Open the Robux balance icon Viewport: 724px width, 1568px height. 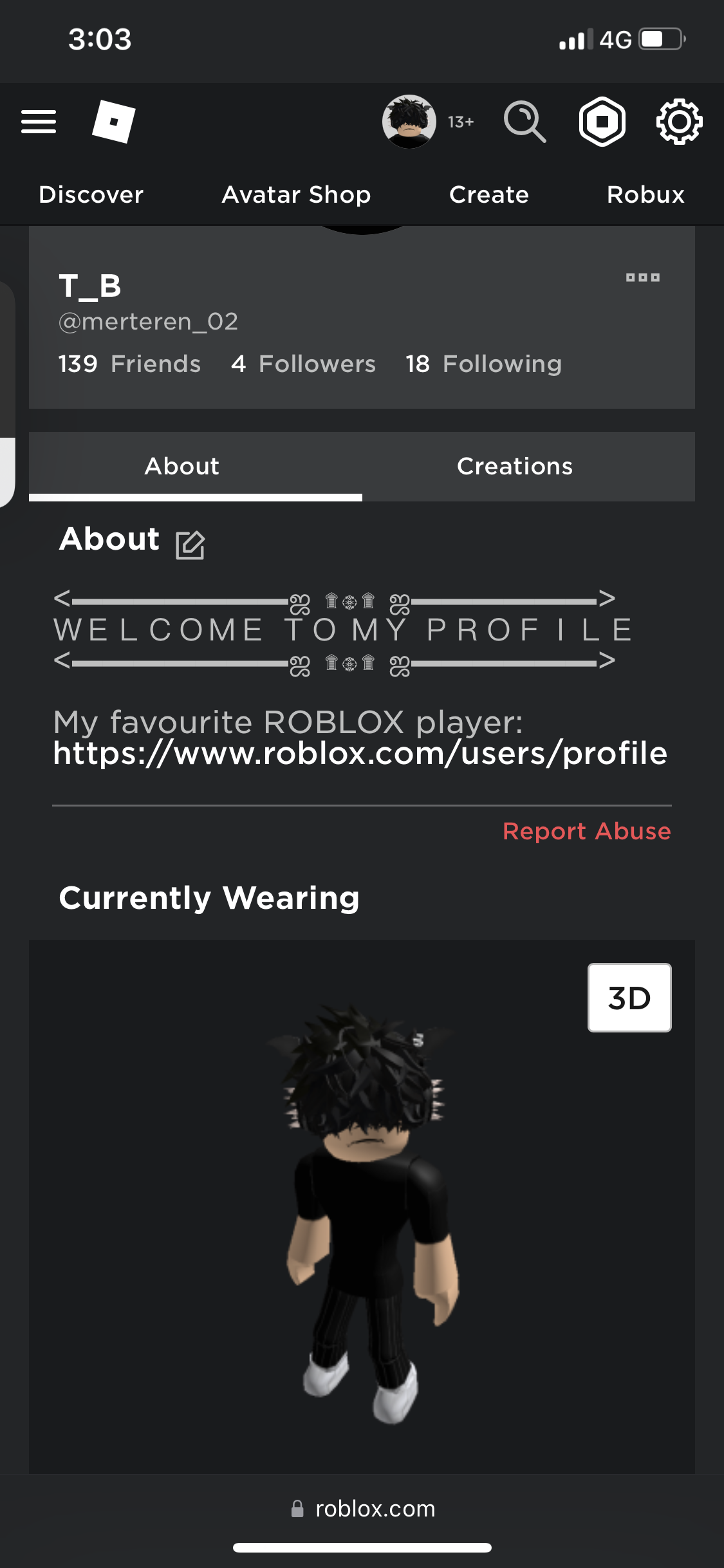click(602, 122)
